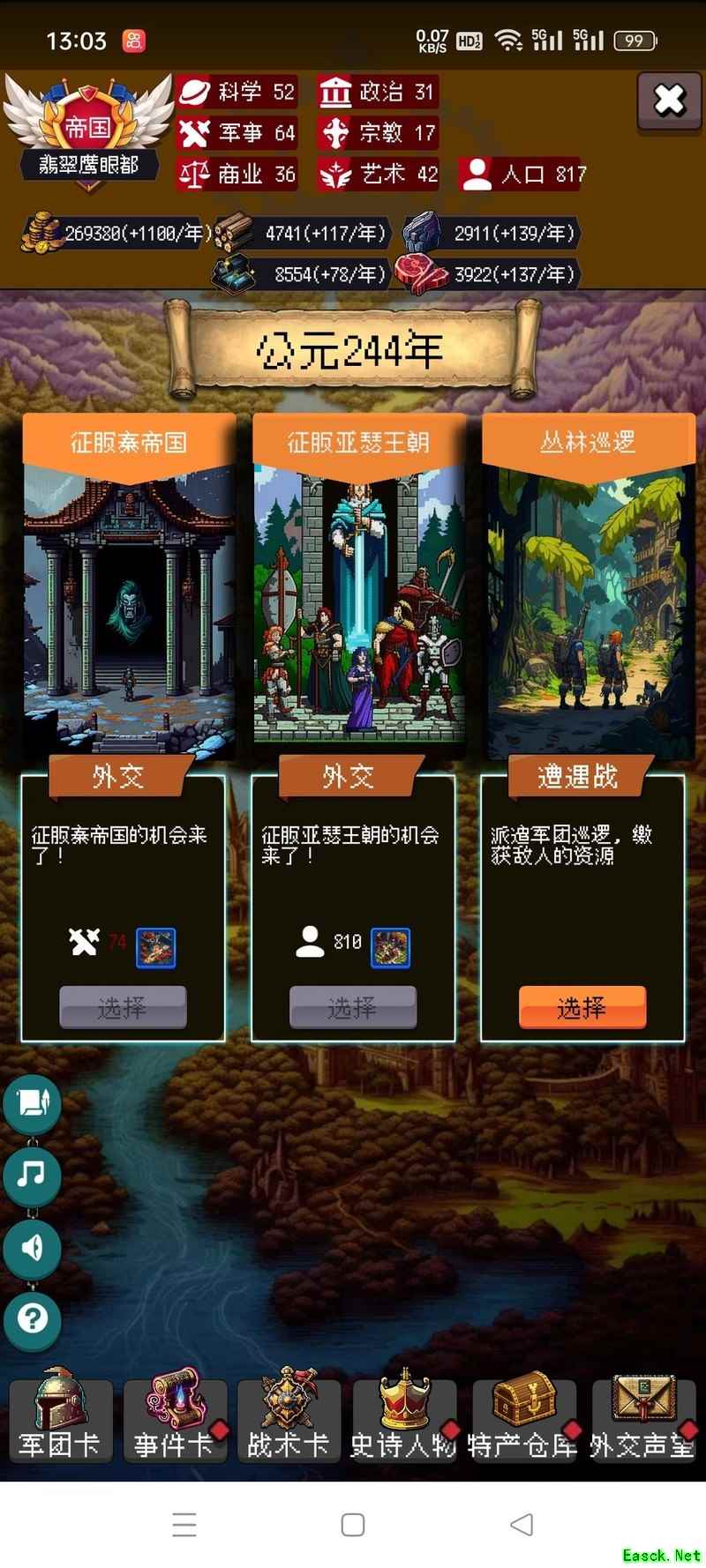Viewport: 706px width, 1568px height.
Task: Open the 特产仓库 warehouse
Action: point(523,1420)
